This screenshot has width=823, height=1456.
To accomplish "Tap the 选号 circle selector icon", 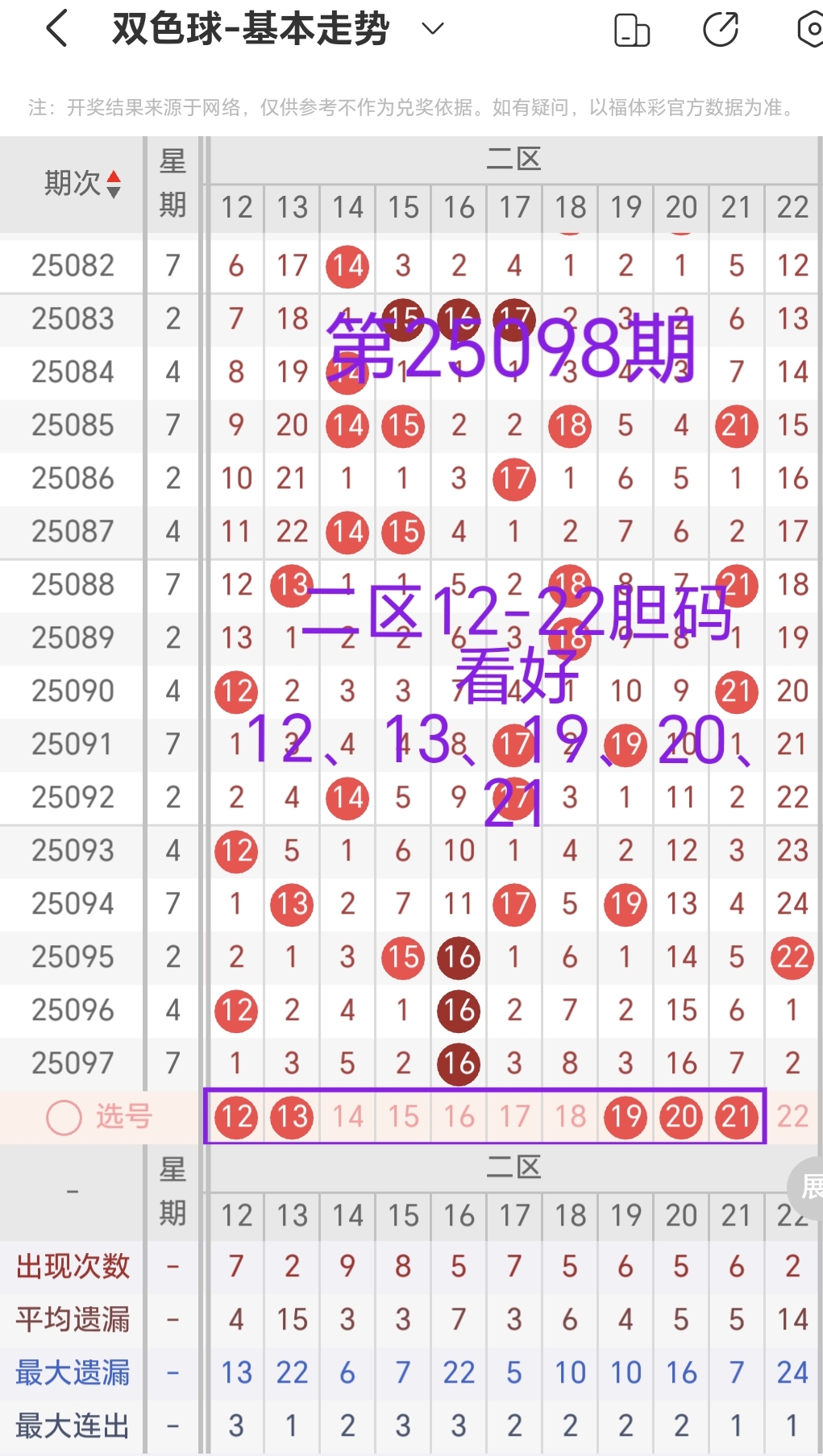I will coord(63,1117).
